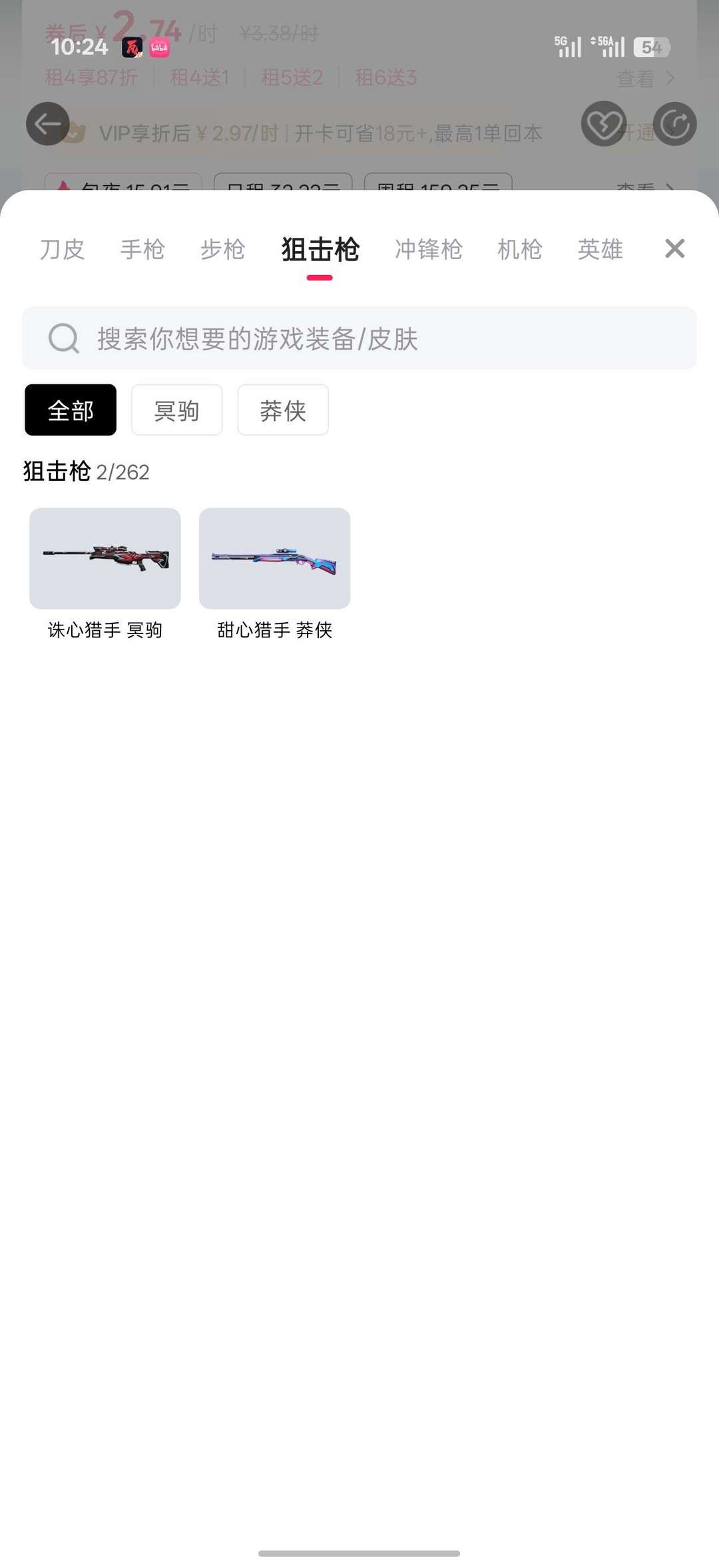Viewport: 719px width, 1568px height.
Task: Switch to the 手枪 tab
Action: click(x=142, y=249)
